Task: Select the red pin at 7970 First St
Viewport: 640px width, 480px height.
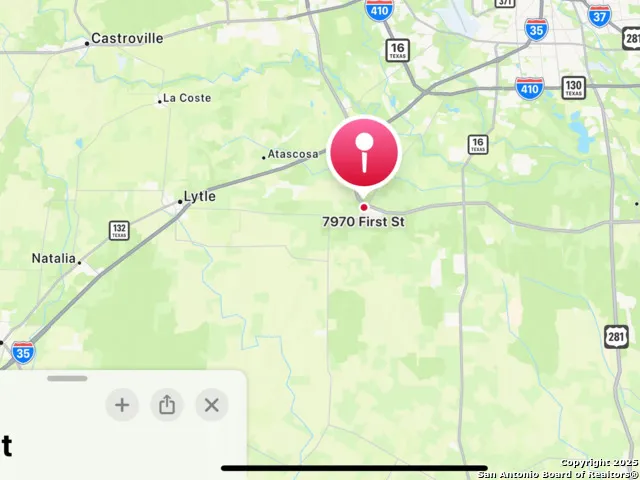Action: (x=364, y=154)
